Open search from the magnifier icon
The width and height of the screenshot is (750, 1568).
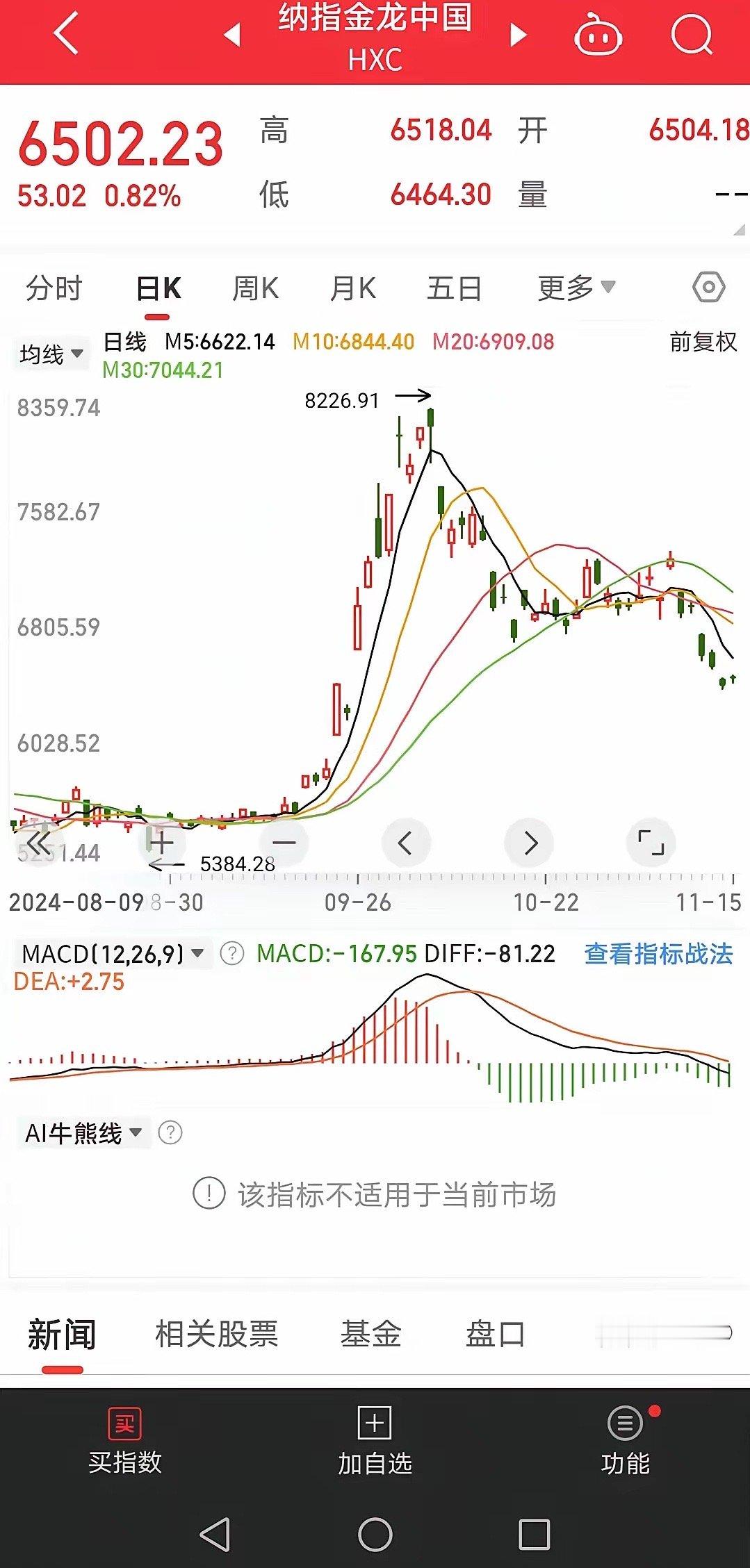pos(692,34)
